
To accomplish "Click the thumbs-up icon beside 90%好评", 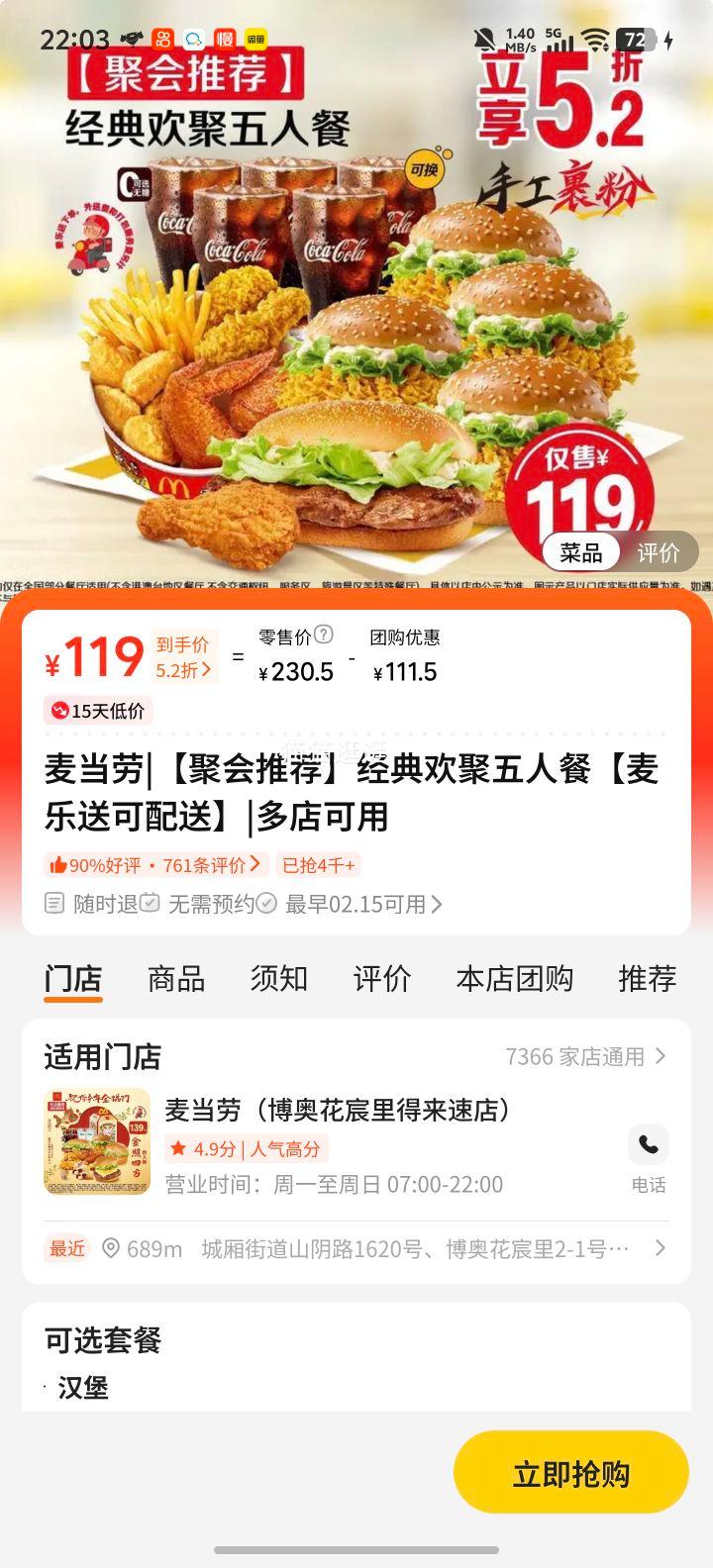I will coord(56,864).
